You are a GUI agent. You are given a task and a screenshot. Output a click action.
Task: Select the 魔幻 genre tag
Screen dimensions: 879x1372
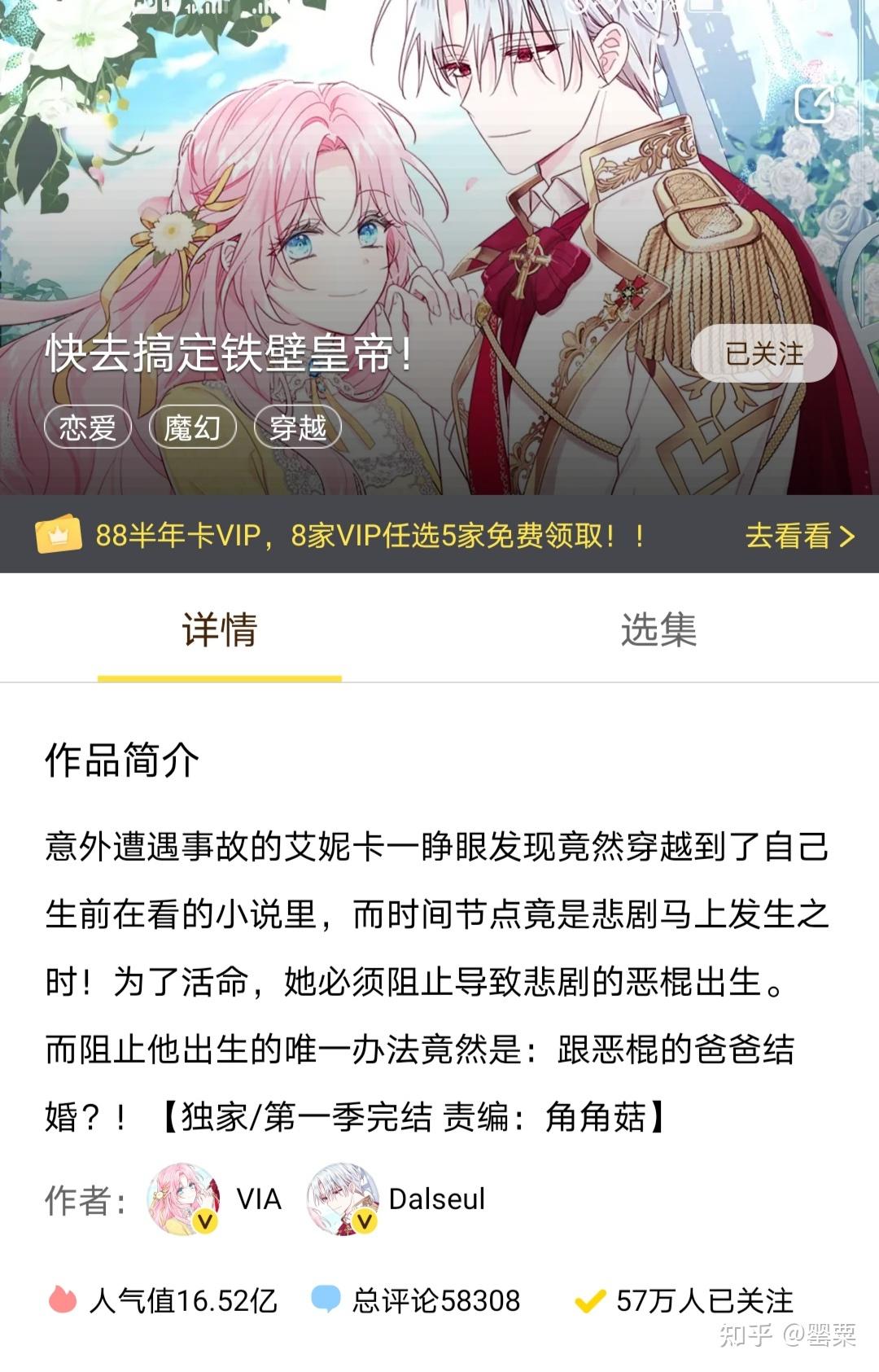coord(192,427)
